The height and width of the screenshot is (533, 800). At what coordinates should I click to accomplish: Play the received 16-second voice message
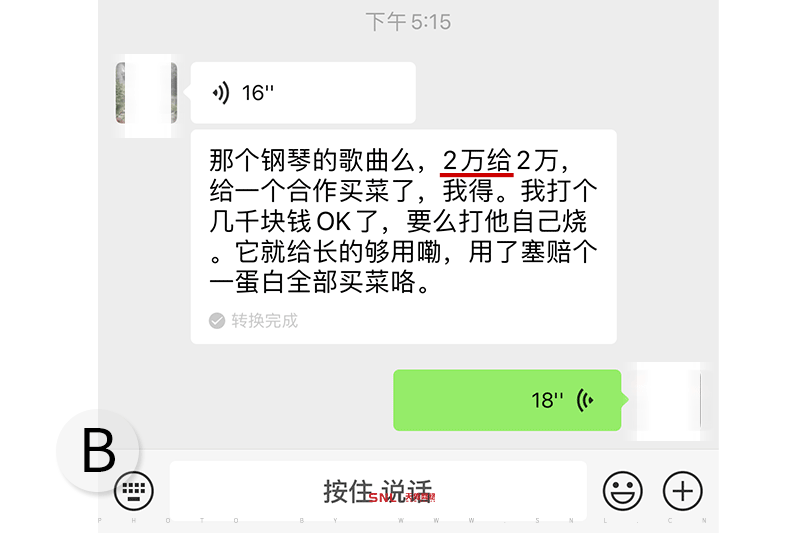pyautogui.click(x=302, y=93)
